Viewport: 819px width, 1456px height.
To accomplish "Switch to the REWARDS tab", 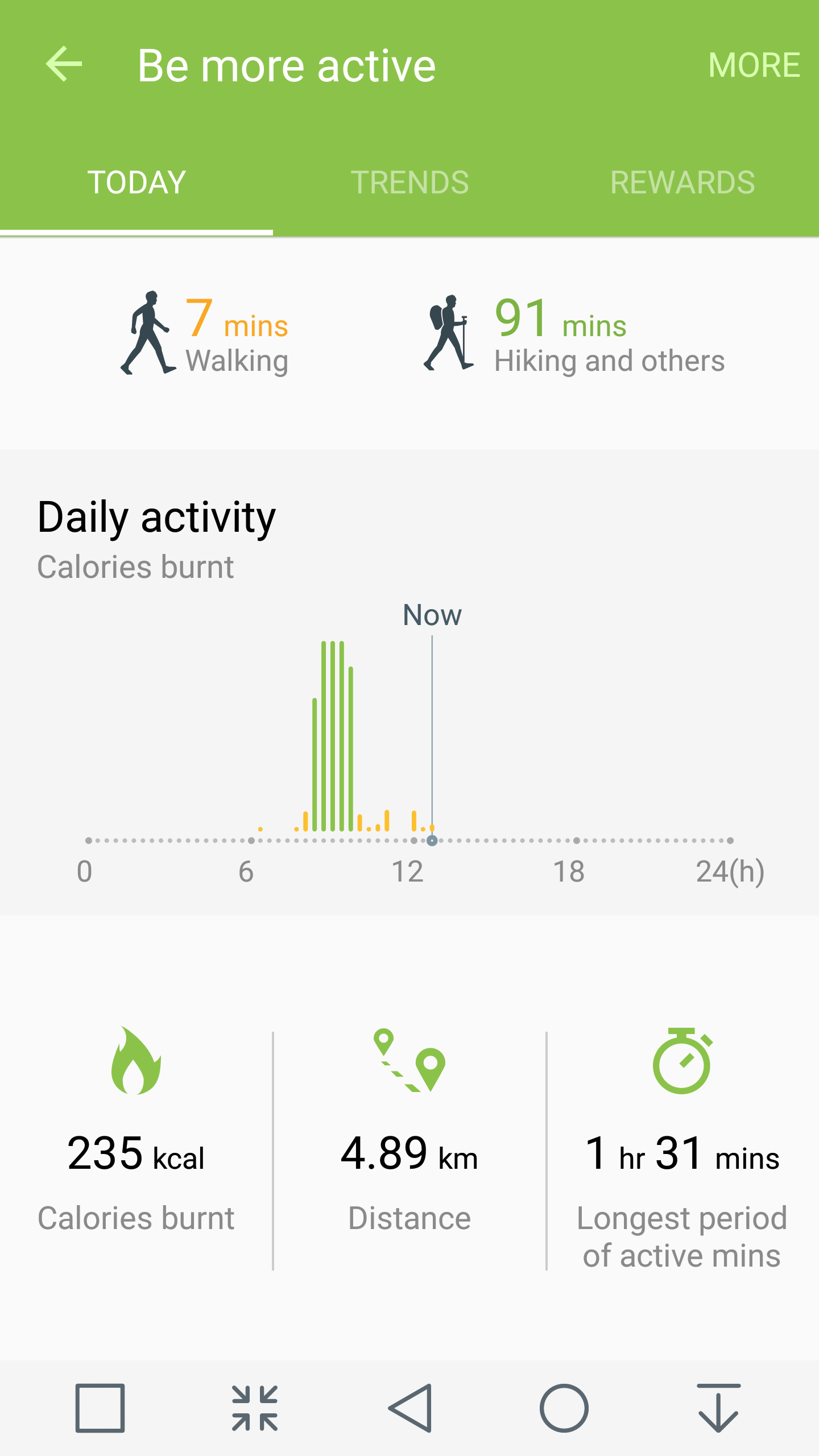I will point(682,183).
